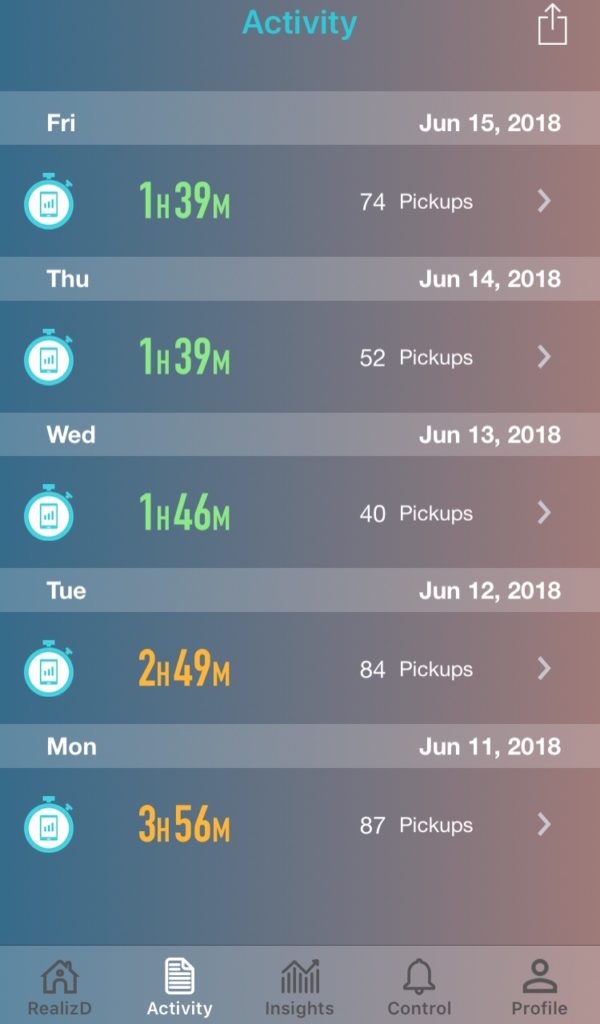This screenshot has height=1024, width=600.
Task: Open Friday Jun 15 activity details
Action: pyautogui.click(x=300, y=201)
